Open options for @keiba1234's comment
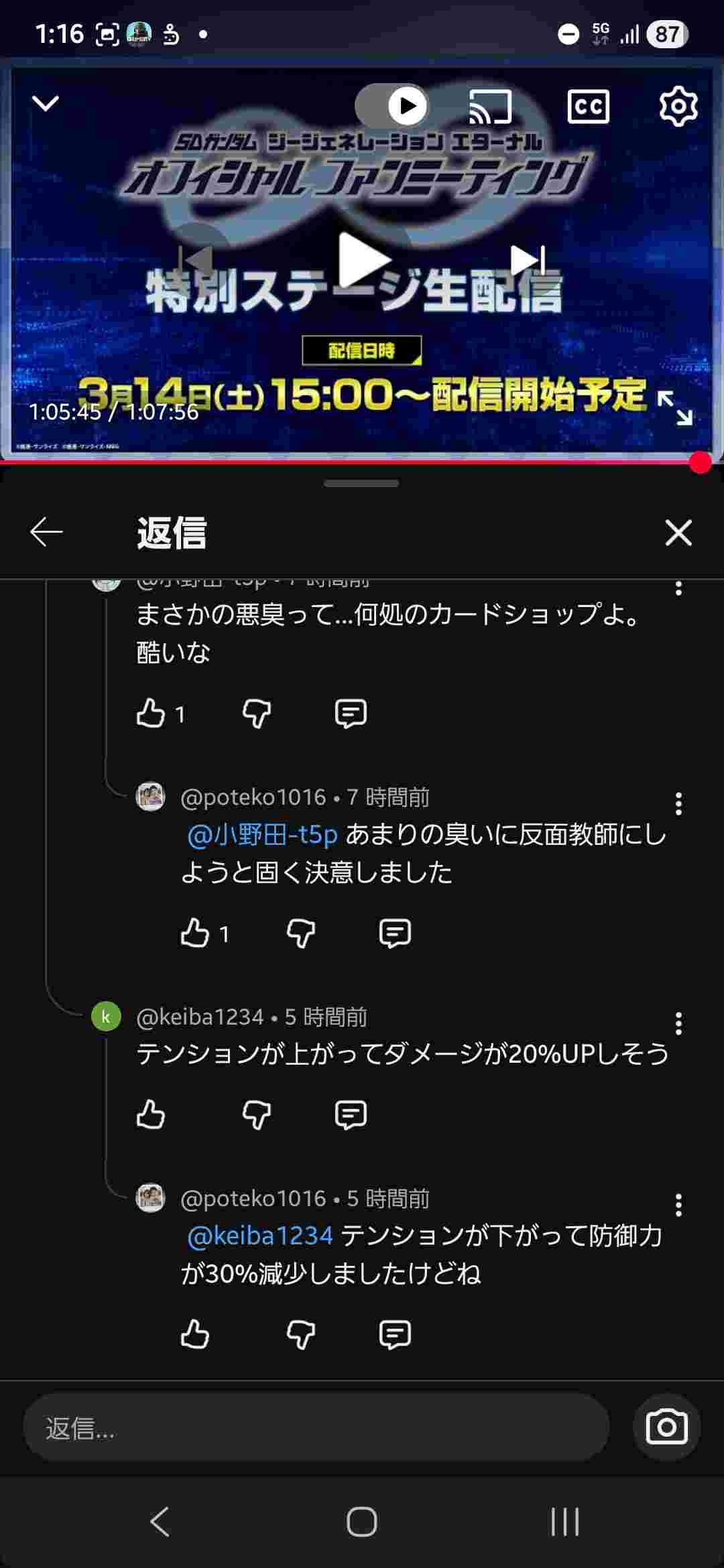The width and height of the screenshot is (724, 1568). pyautogui.click(x=678, y=1024)
